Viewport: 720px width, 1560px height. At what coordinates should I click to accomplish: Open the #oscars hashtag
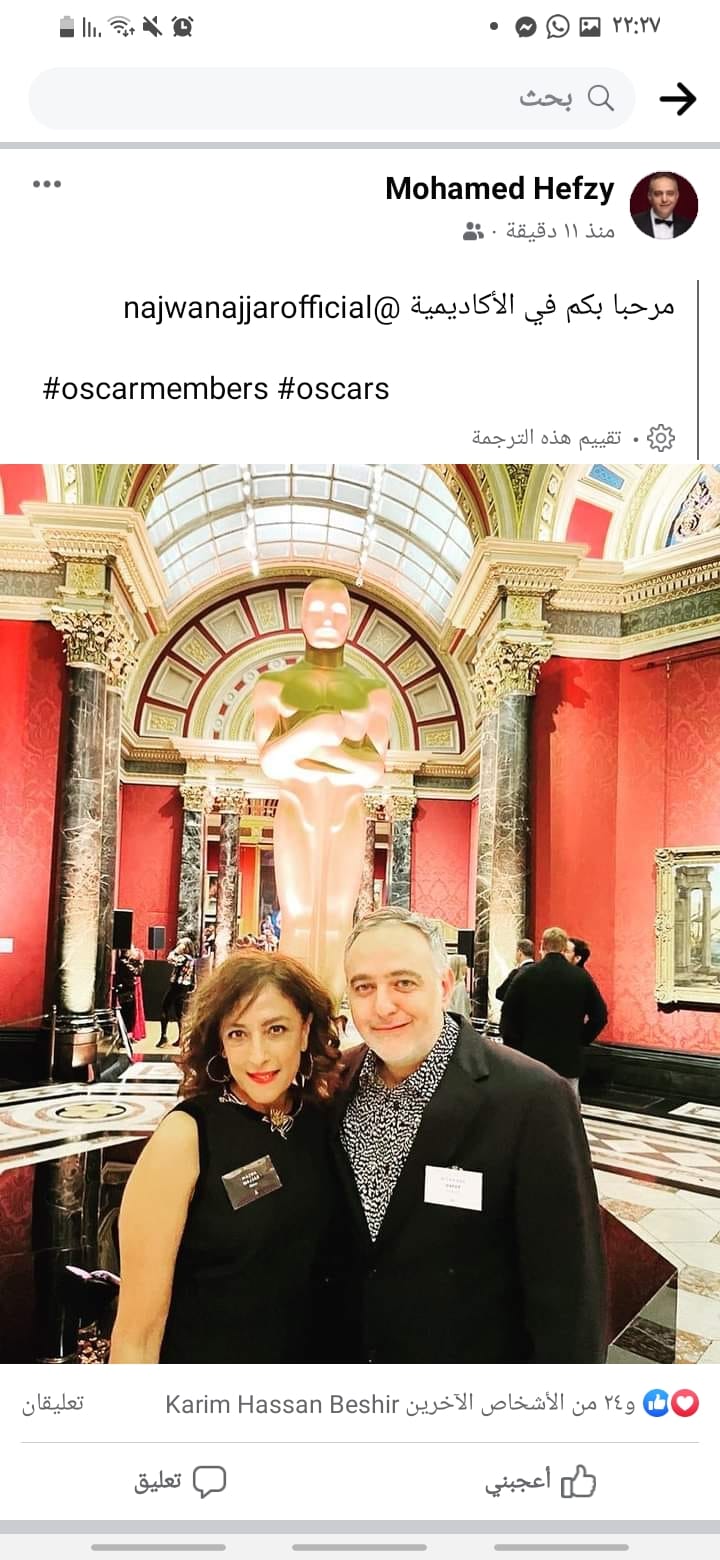333,388
